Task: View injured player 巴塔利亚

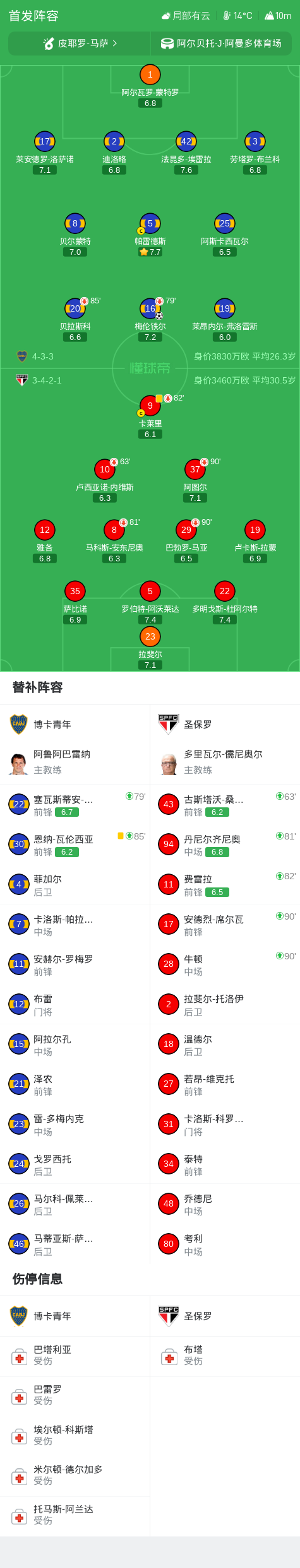Action: pyautogui.click(x=75, y=1355)
